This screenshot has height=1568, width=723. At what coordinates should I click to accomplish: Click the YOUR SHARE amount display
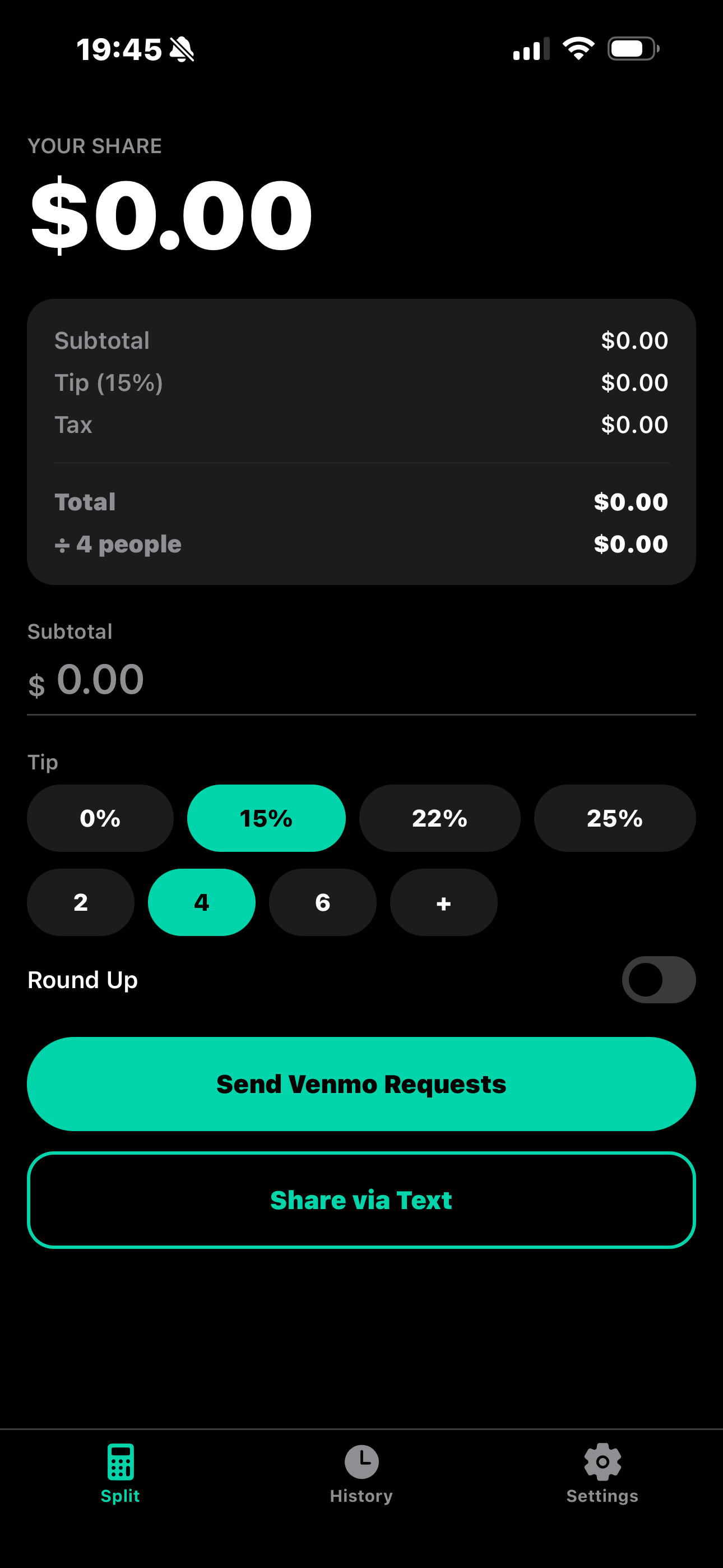(172, 213)
